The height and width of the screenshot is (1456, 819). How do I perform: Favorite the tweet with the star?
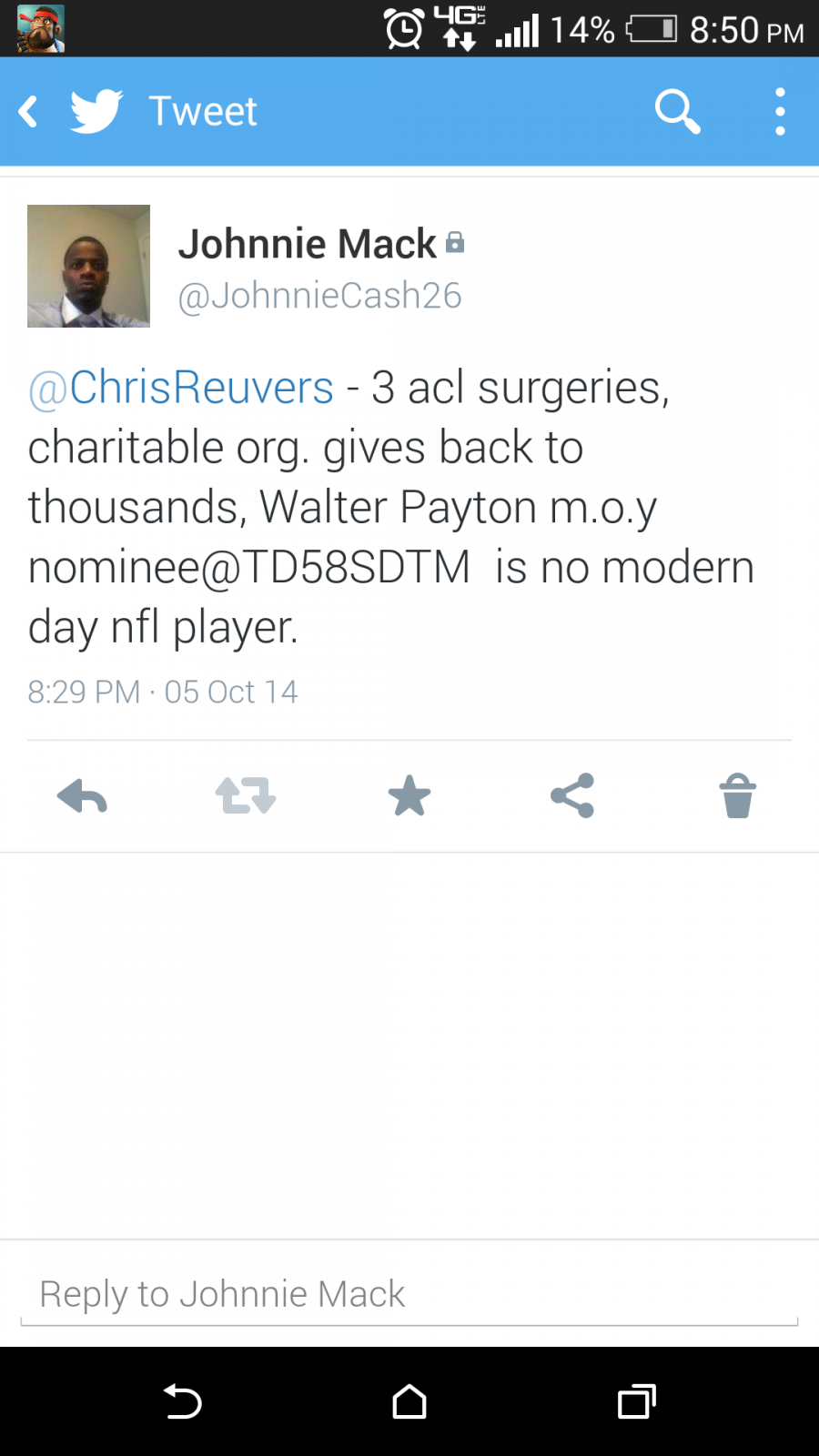[x=409, y=796]
